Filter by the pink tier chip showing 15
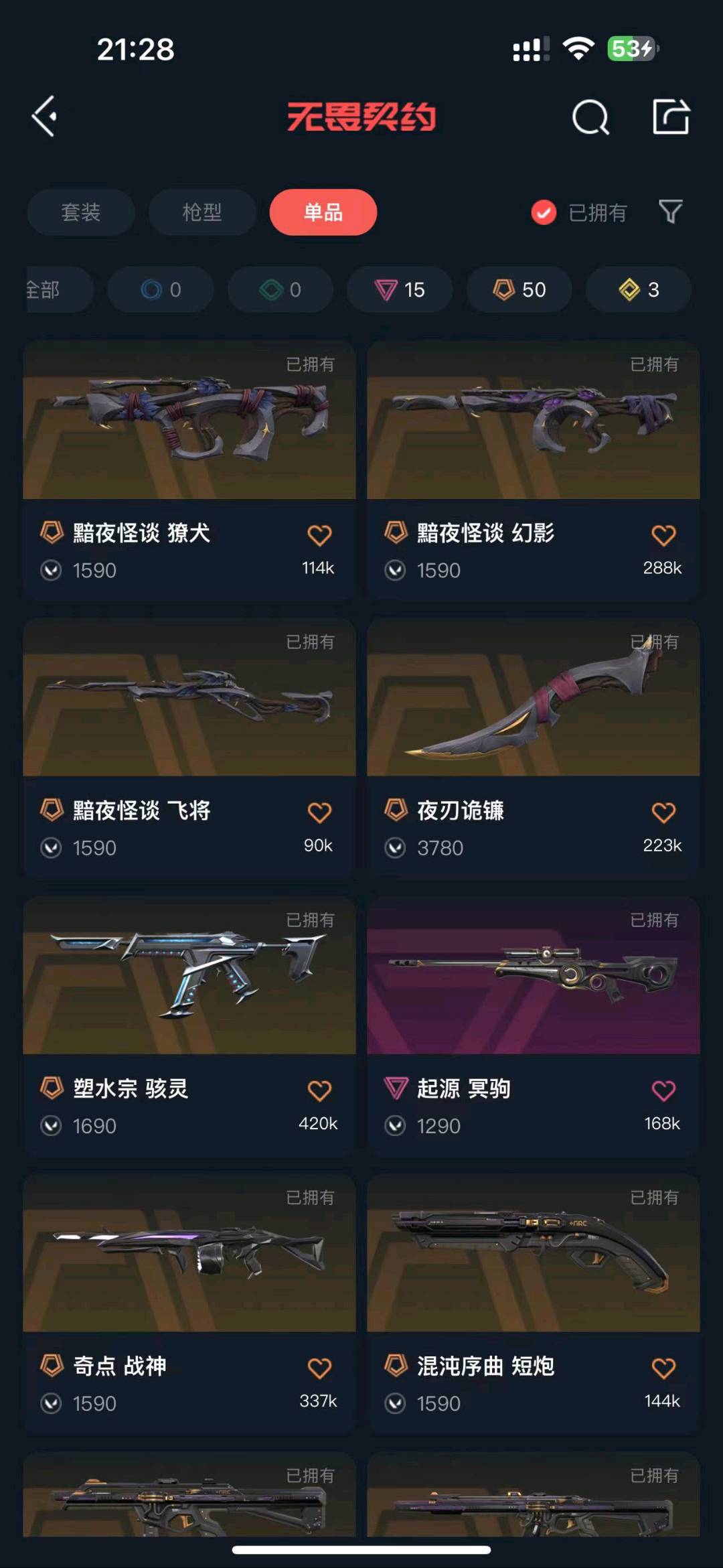Viewport: 723px width, 1568px height. [400, 289]
